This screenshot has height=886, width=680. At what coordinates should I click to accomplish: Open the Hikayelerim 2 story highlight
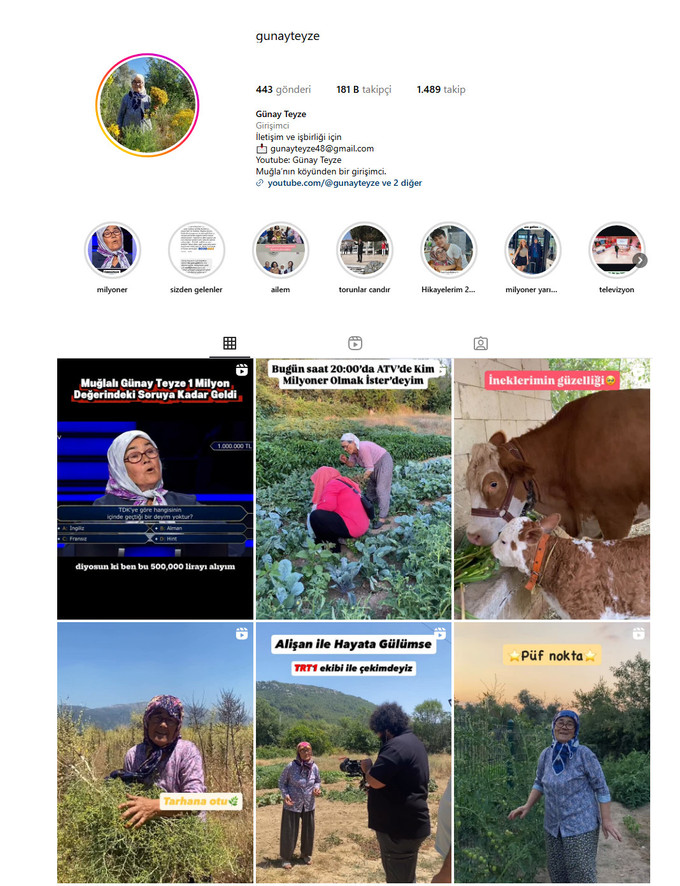(448, 250)
